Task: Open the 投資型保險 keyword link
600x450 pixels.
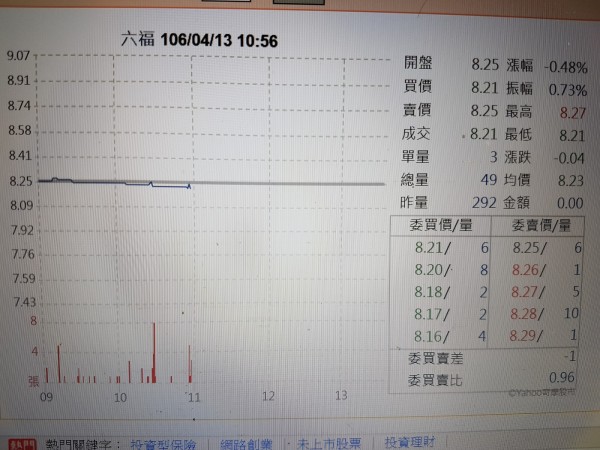Action: 164,442
